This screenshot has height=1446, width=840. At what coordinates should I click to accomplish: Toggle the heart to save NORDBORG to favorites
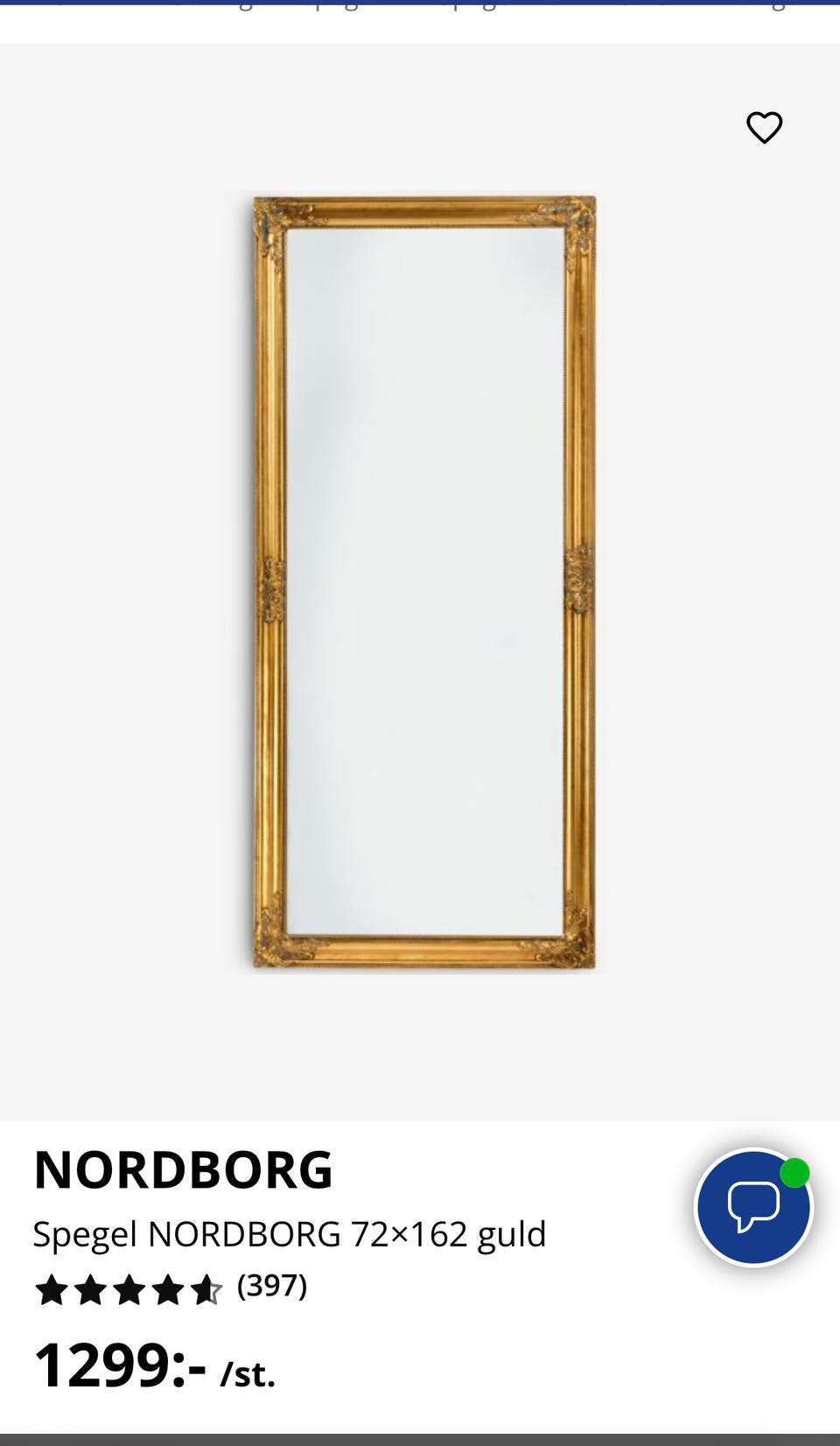click(x=764, y=127)
